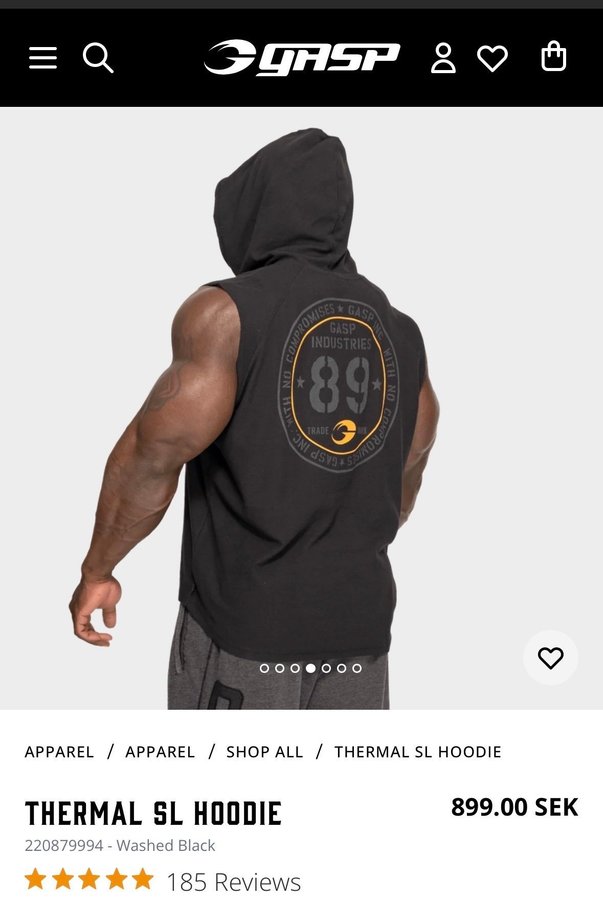View wishlist from header heart
The height and width of the screenshot is (900, 603).
(x=492, y=58)
